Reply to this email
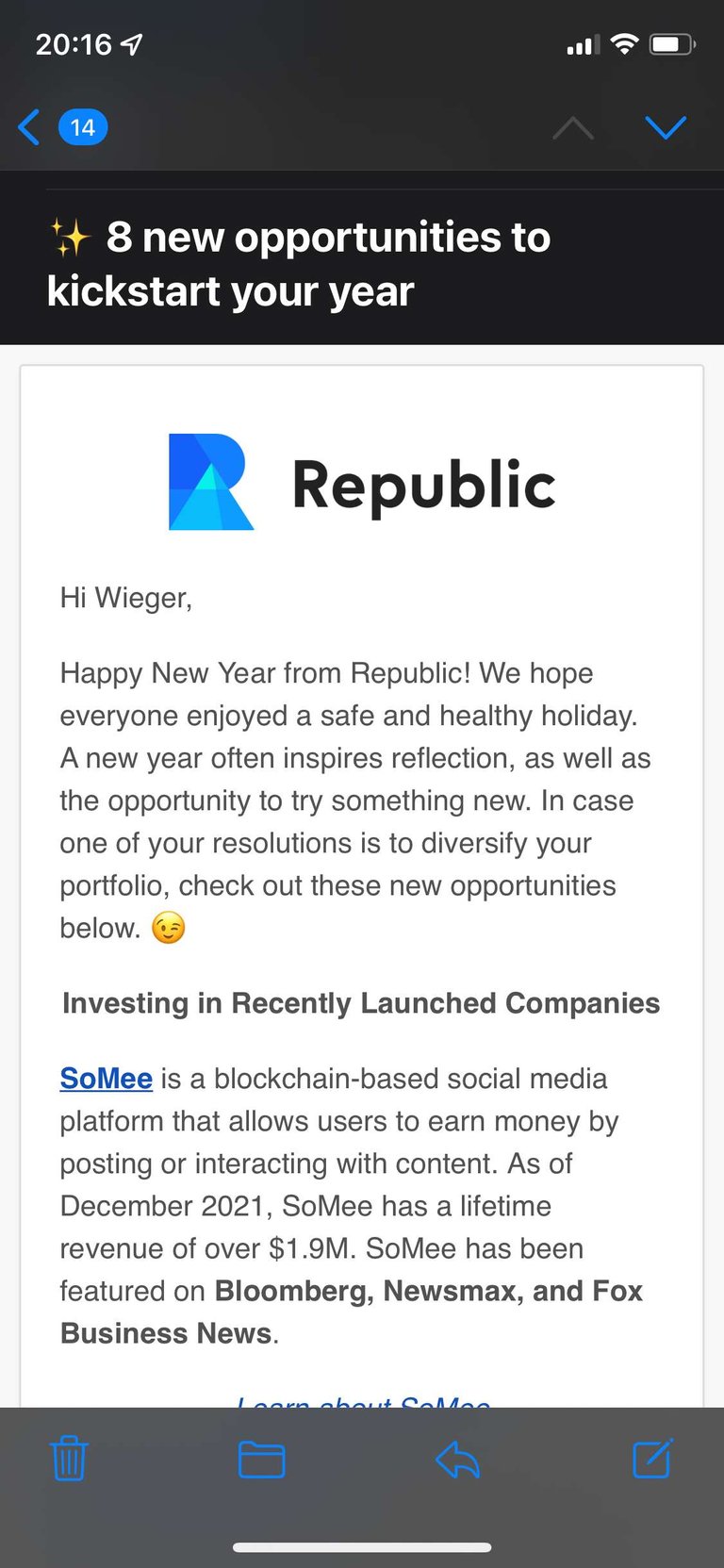Screen dimensions: 724x1568 [458, 1460]
